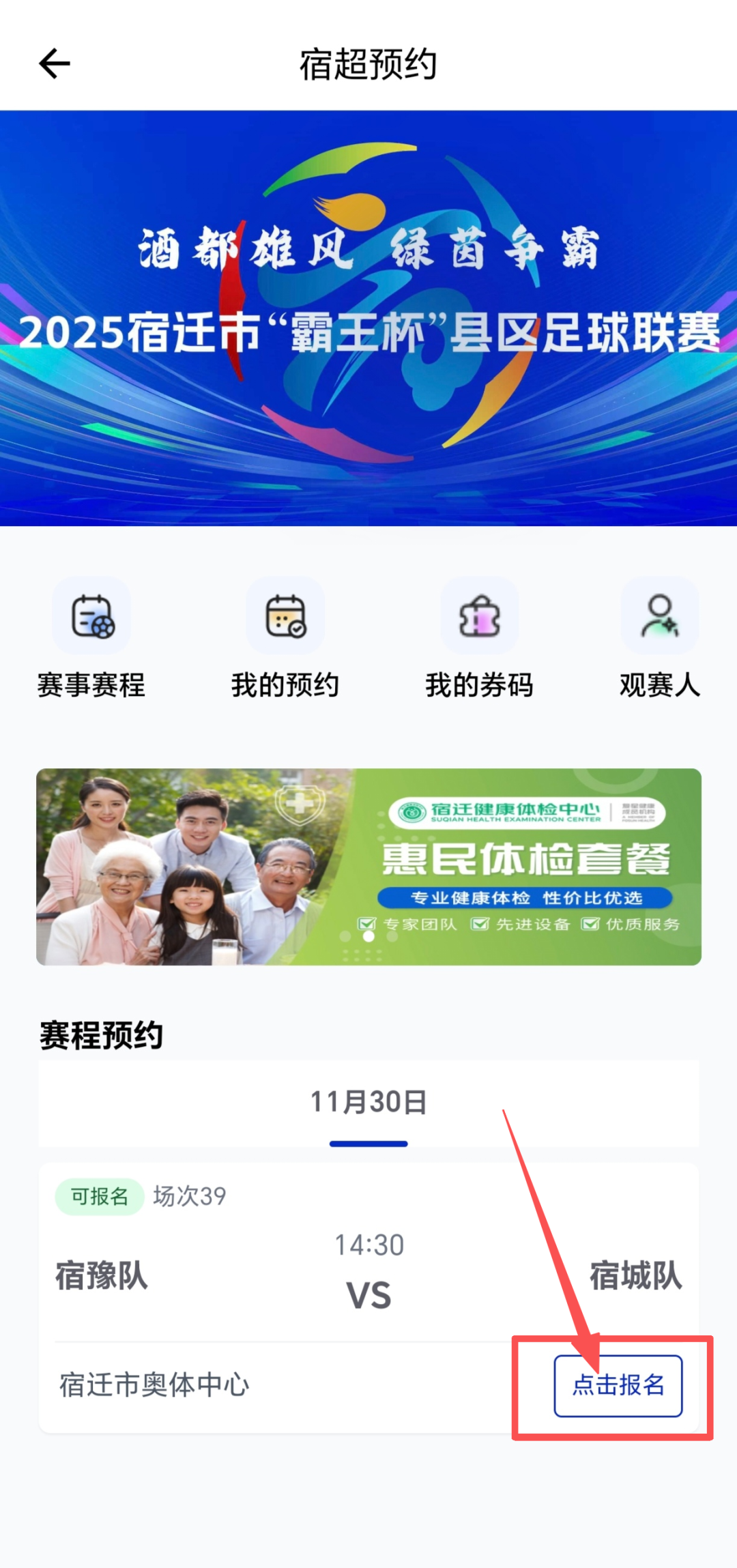Open the 2025宿迁市霸王杯 league banner

[x=369, y=318]
